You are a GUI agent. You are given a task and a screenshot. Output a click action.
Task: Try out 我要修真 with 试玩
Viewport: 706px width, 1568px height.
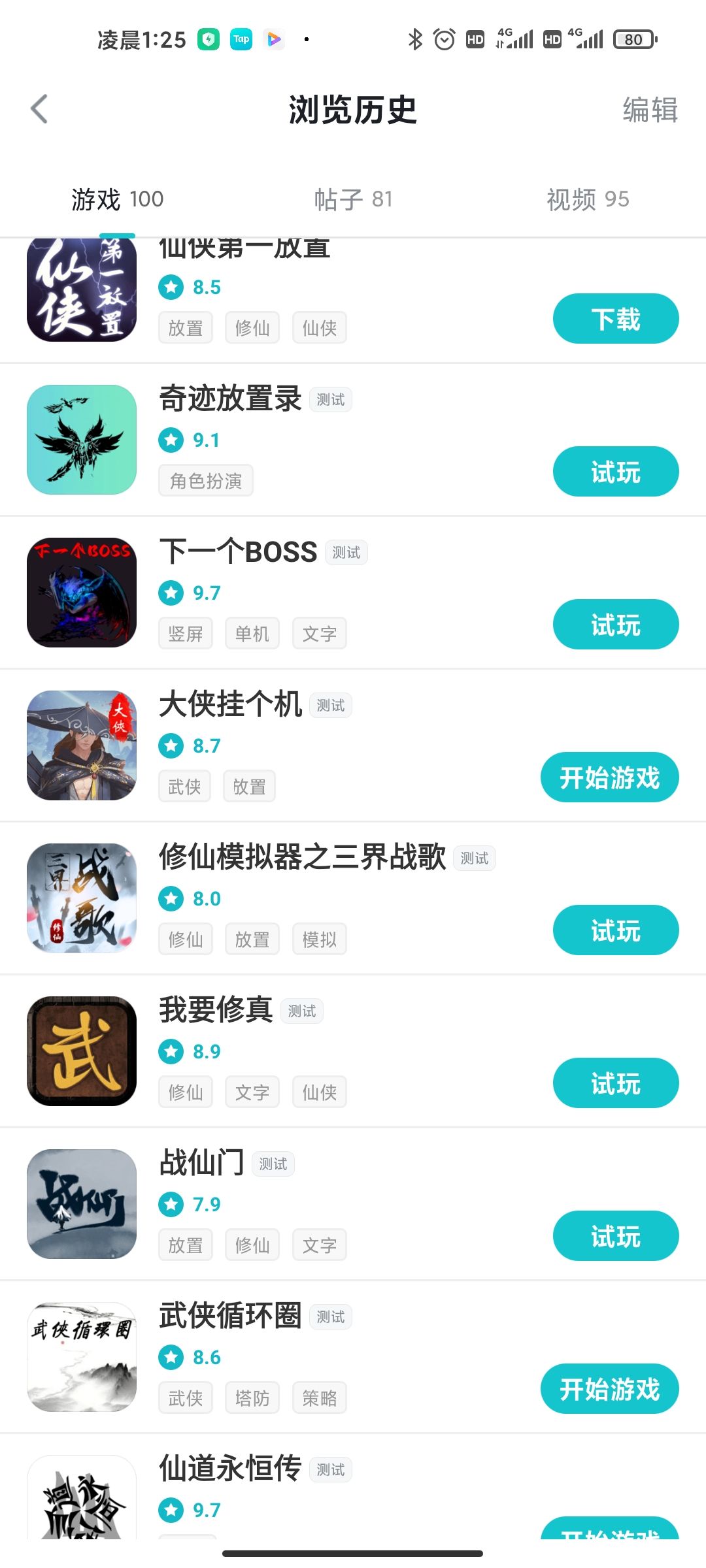[615, 1083]
